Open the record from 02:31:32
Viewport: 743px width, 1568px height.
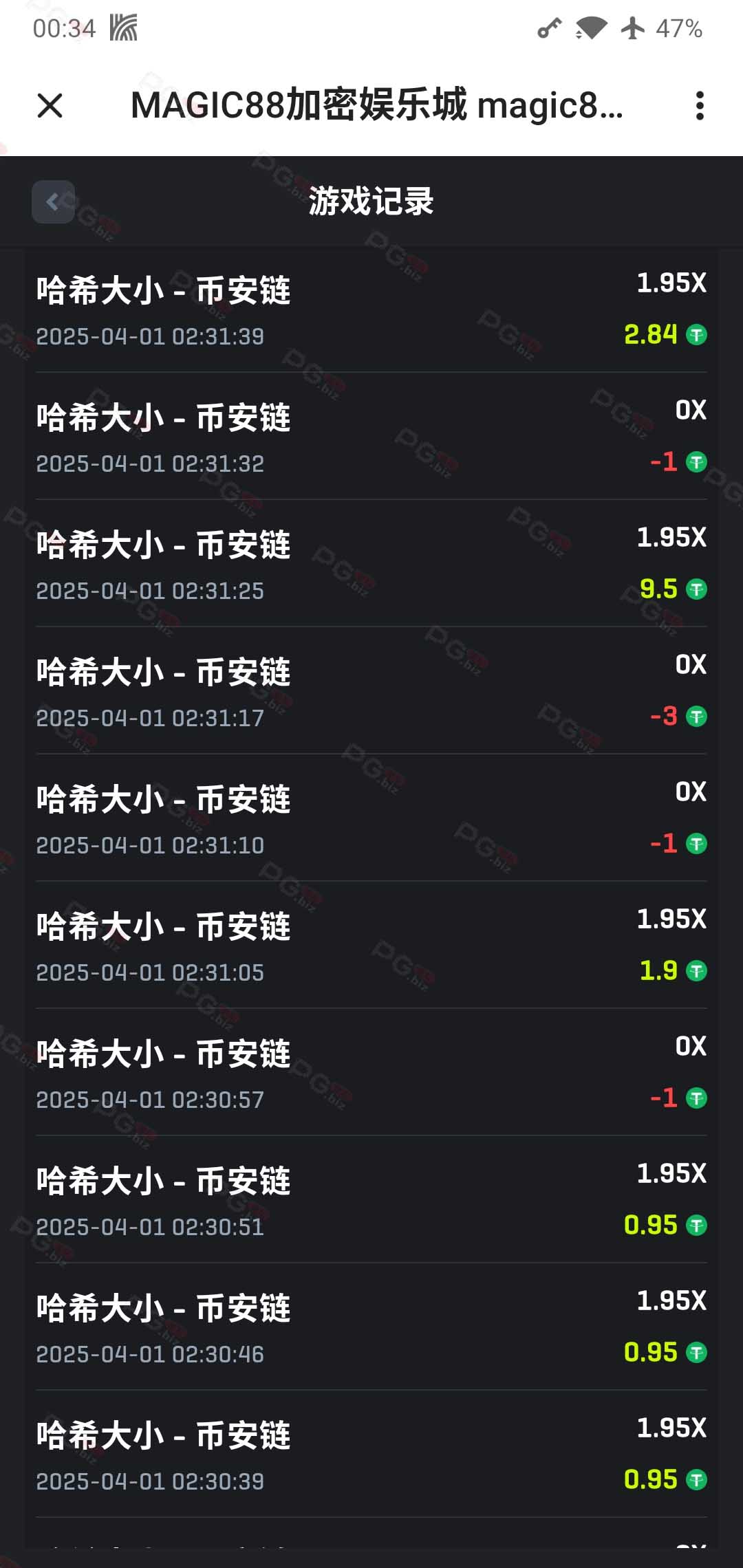tap(371, 436)
